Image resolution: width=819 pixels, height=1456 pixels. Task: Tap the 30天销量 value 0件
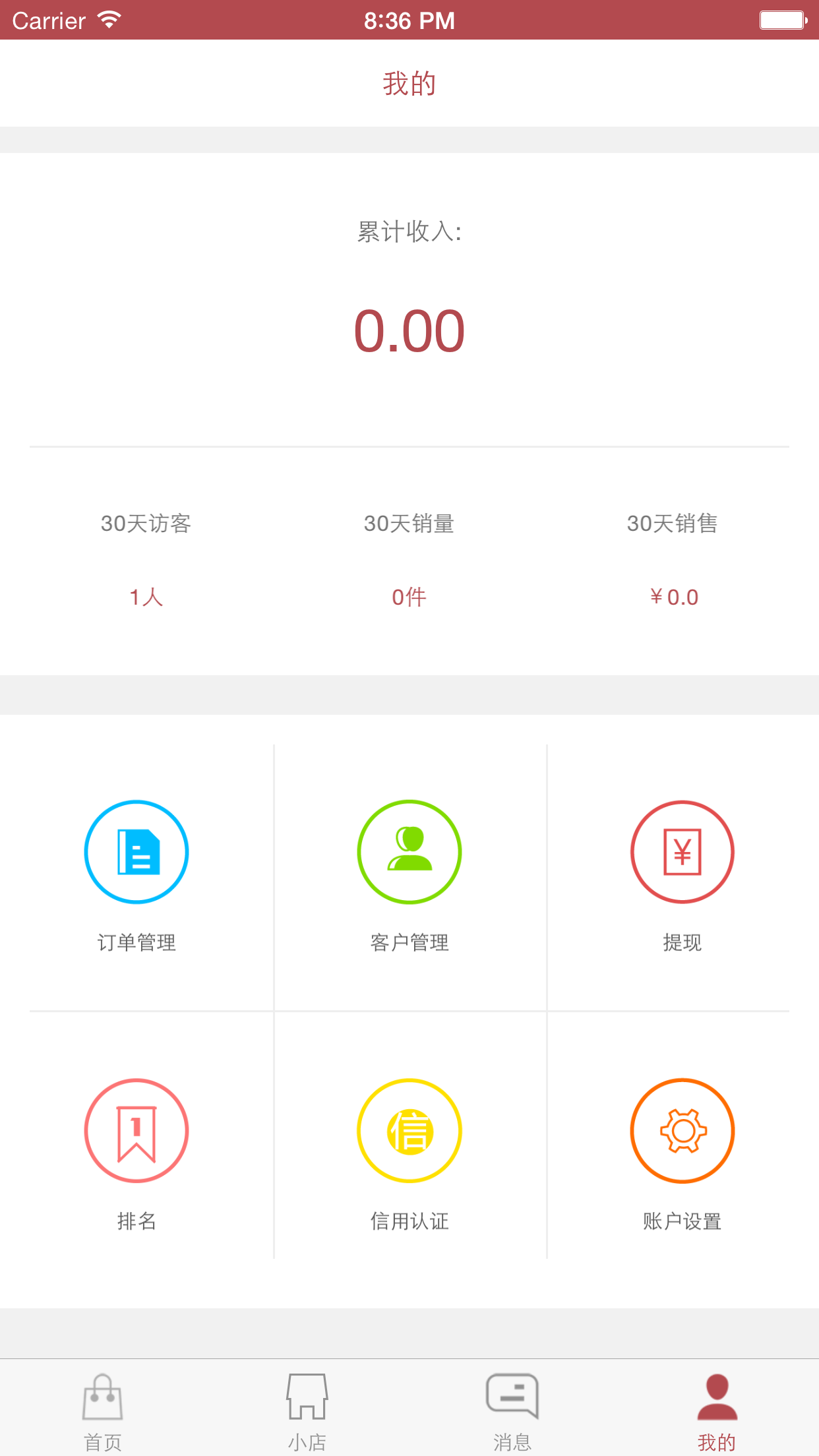pyautogui.click(x=409, y=595)
